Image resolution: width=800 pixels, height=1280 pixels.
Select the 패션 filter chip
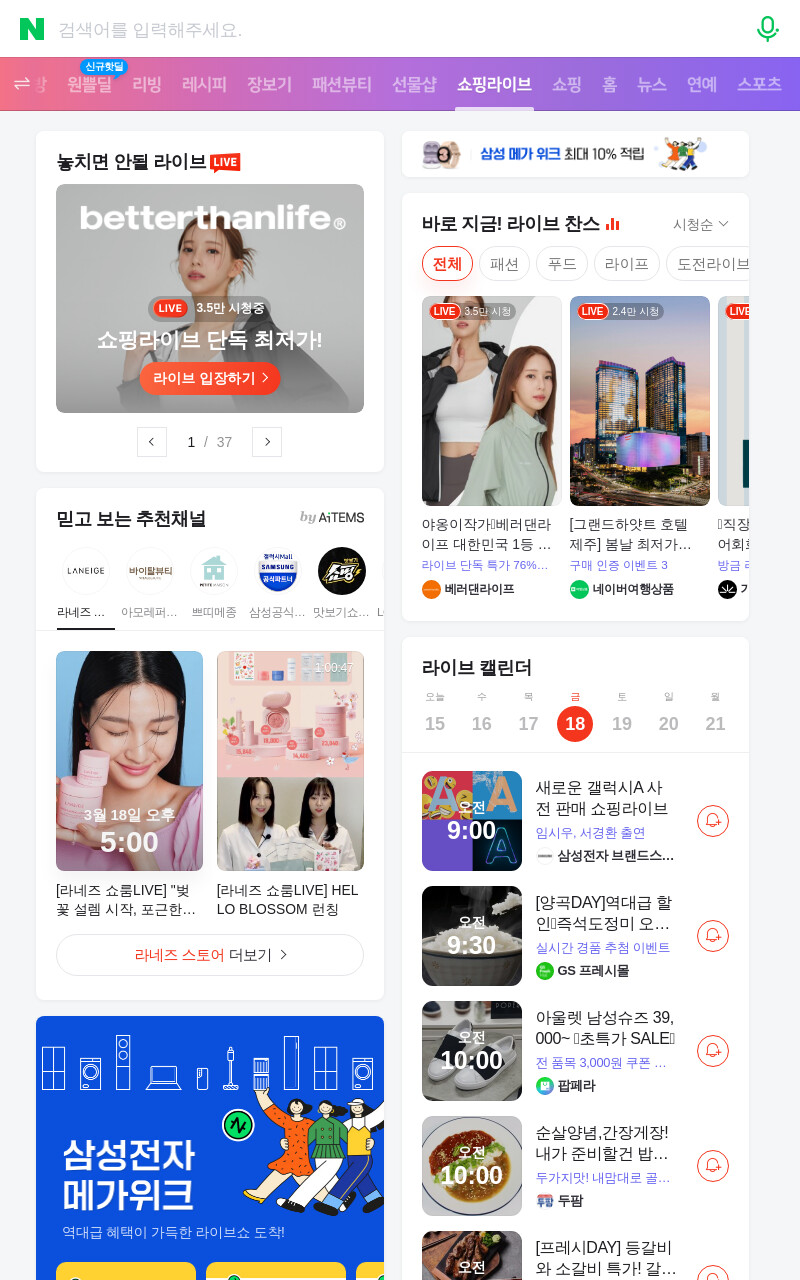pyautogui.click(x=504, y=264)
